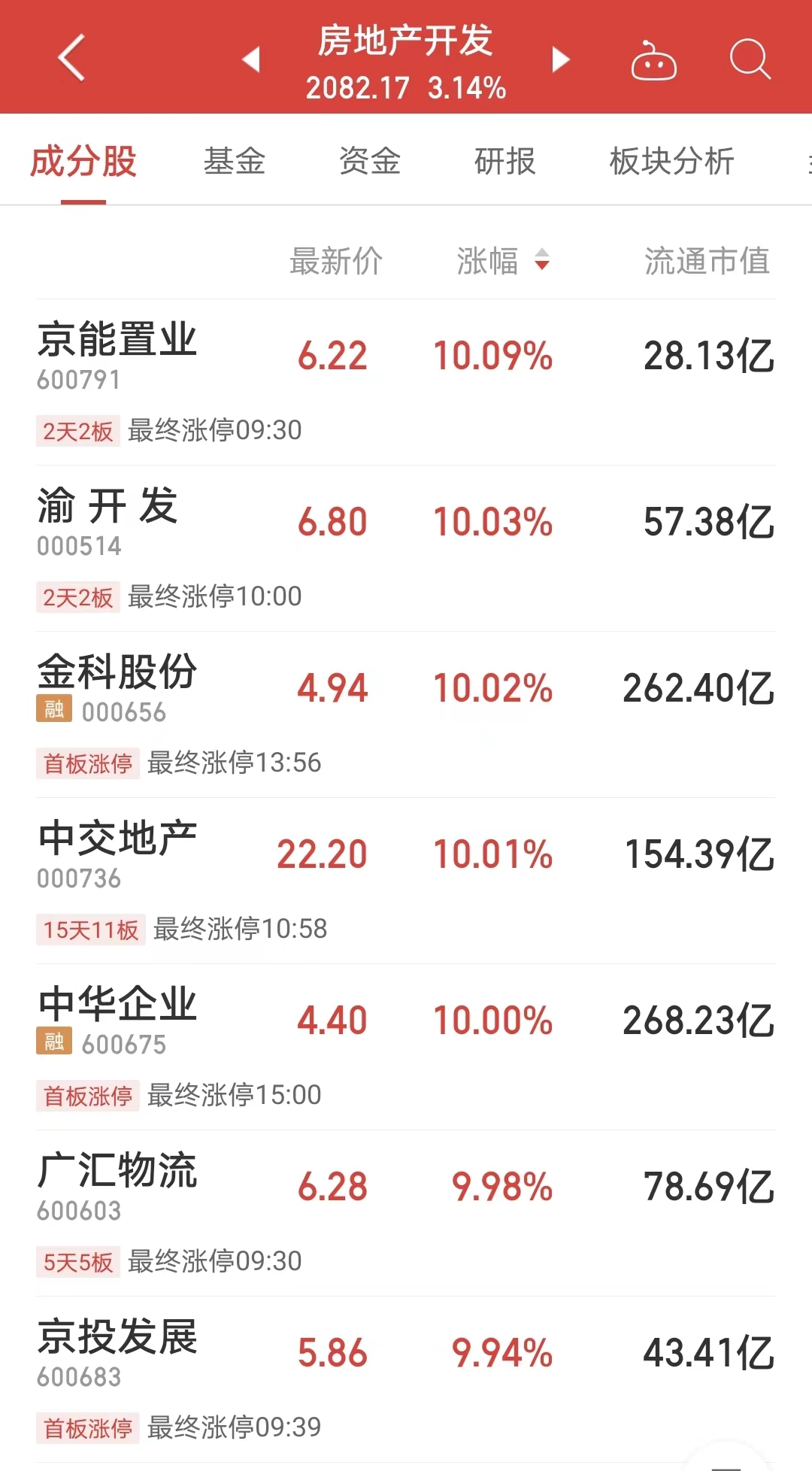Sort the list by 涨幅

click(x=502, y=261)
